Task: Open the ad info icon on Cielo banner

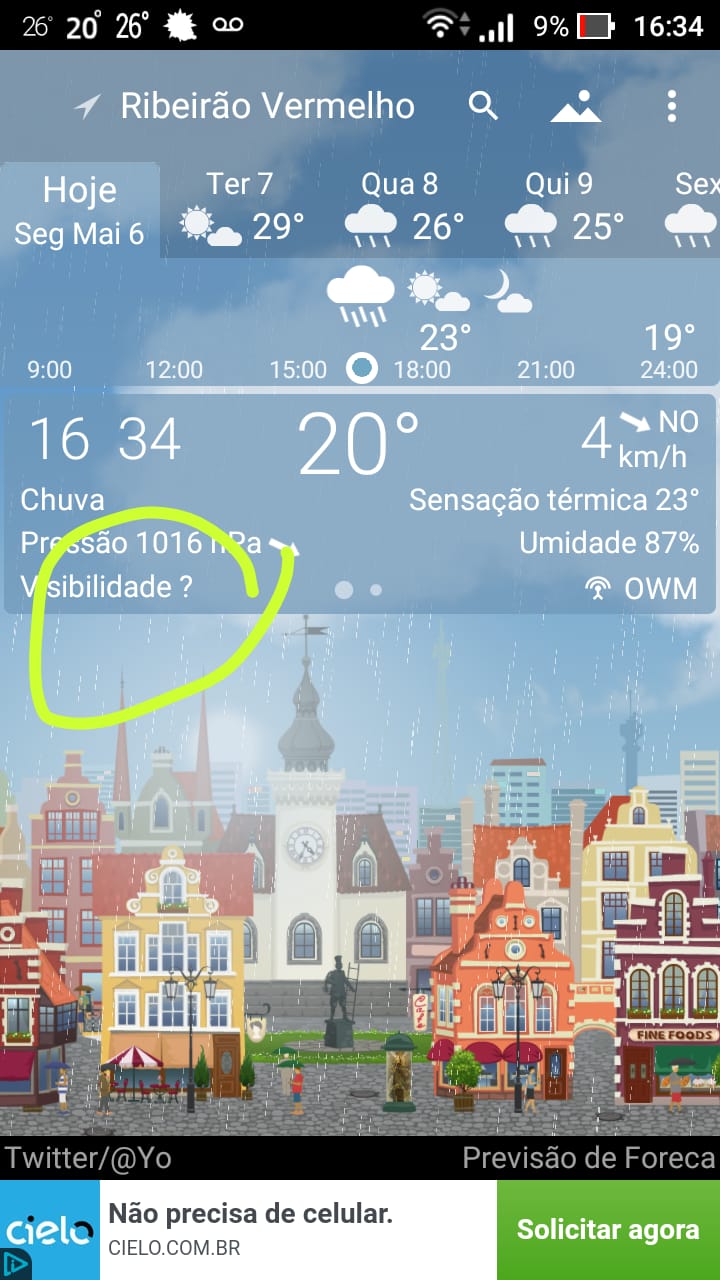Action: 15,1265
